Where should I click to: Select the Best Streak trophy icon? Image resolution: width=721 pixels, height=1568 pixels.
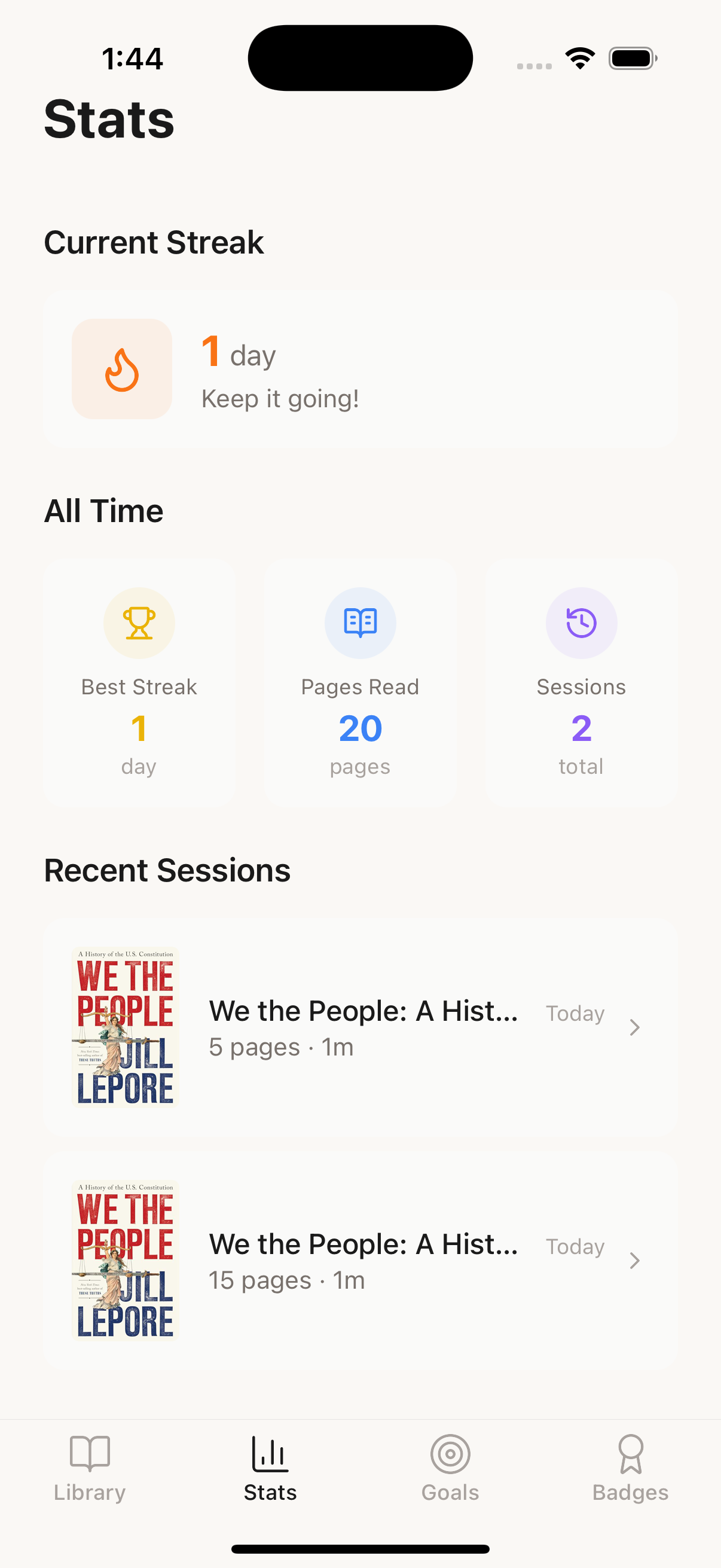(139, 623)
